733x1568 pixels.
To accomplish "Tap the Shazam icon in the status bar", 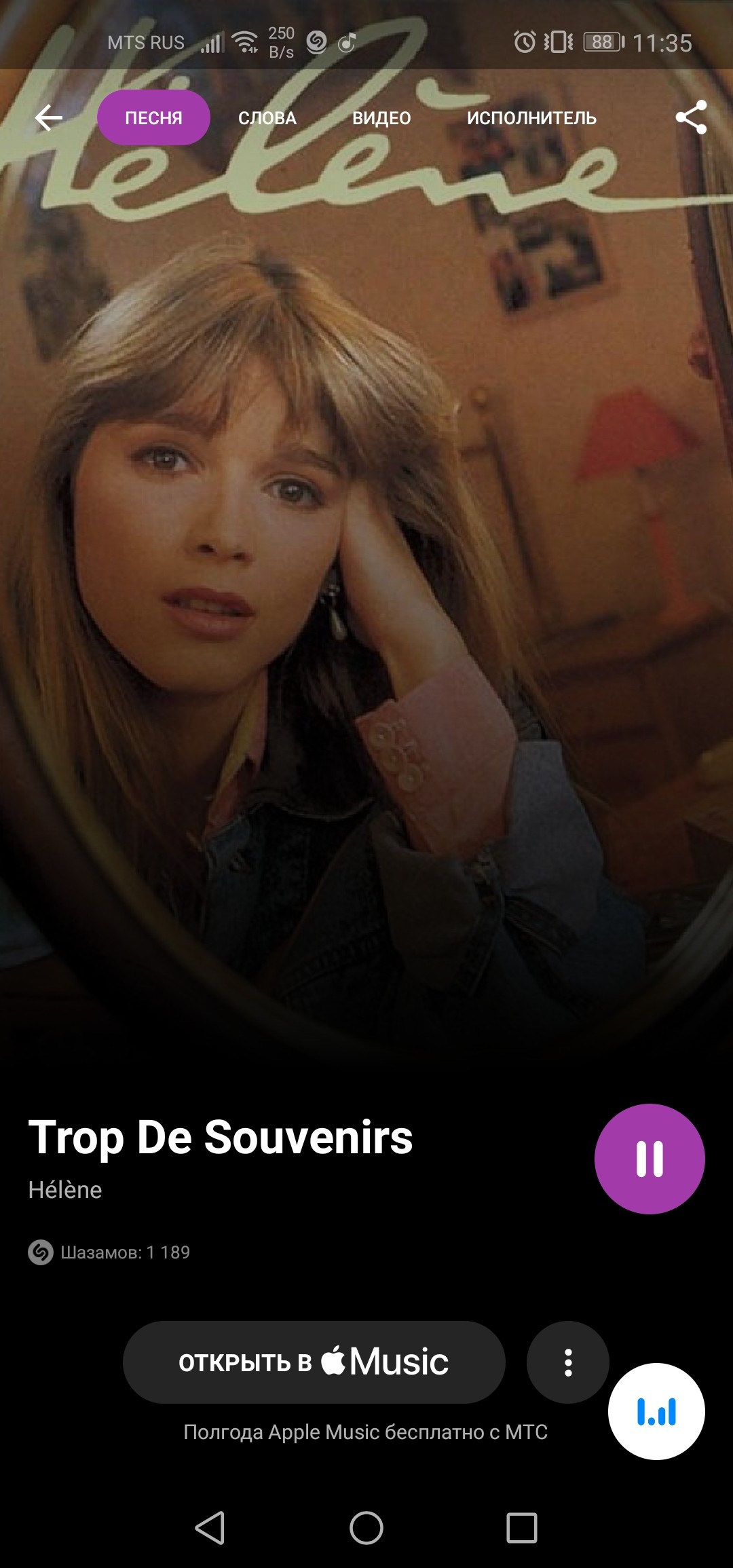I will click(x=316, y=42).
